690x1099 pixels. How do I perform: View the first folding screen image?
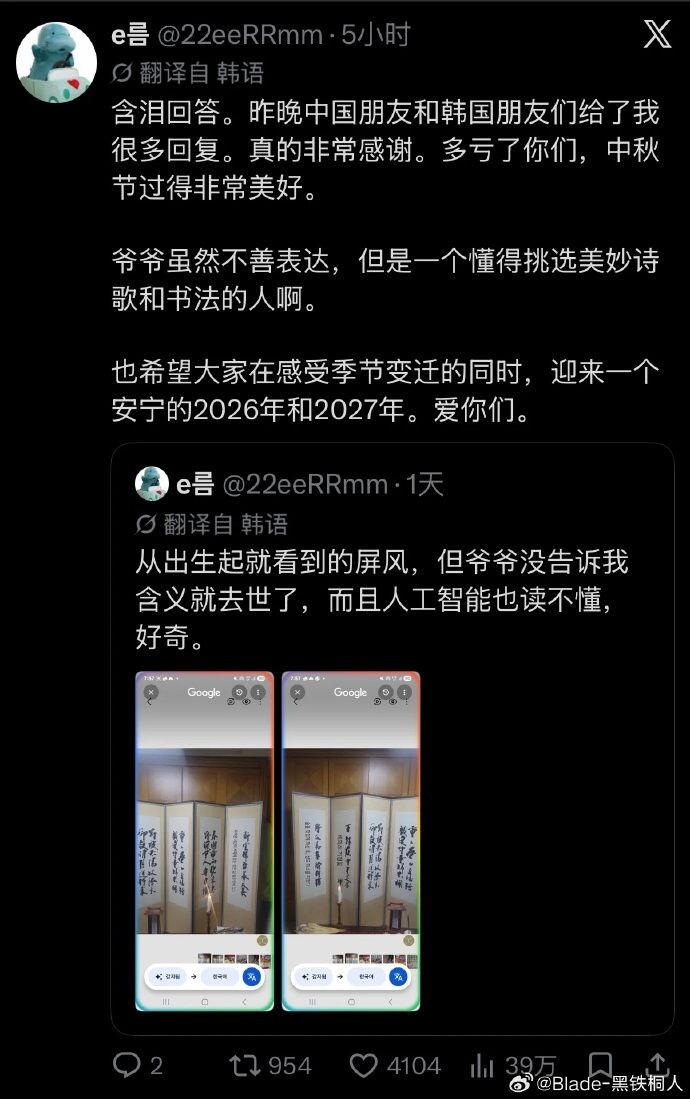(204, 841)
